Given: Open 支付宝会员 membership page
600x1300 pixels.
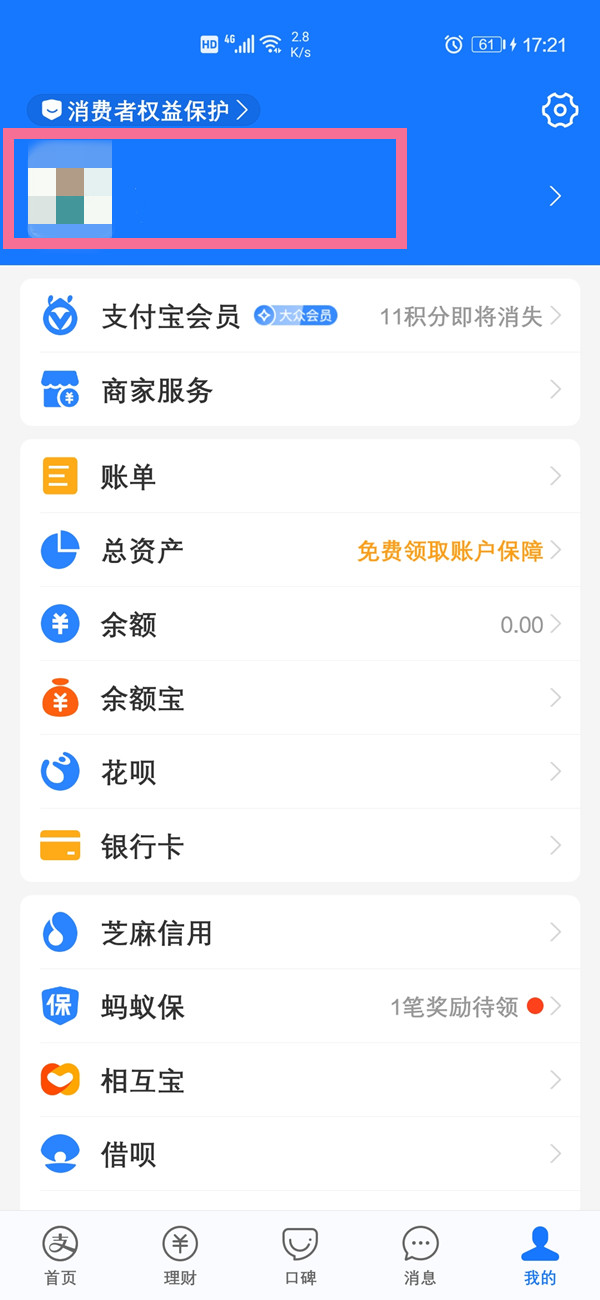Looking at the screenshot, I should pos(300,317).
